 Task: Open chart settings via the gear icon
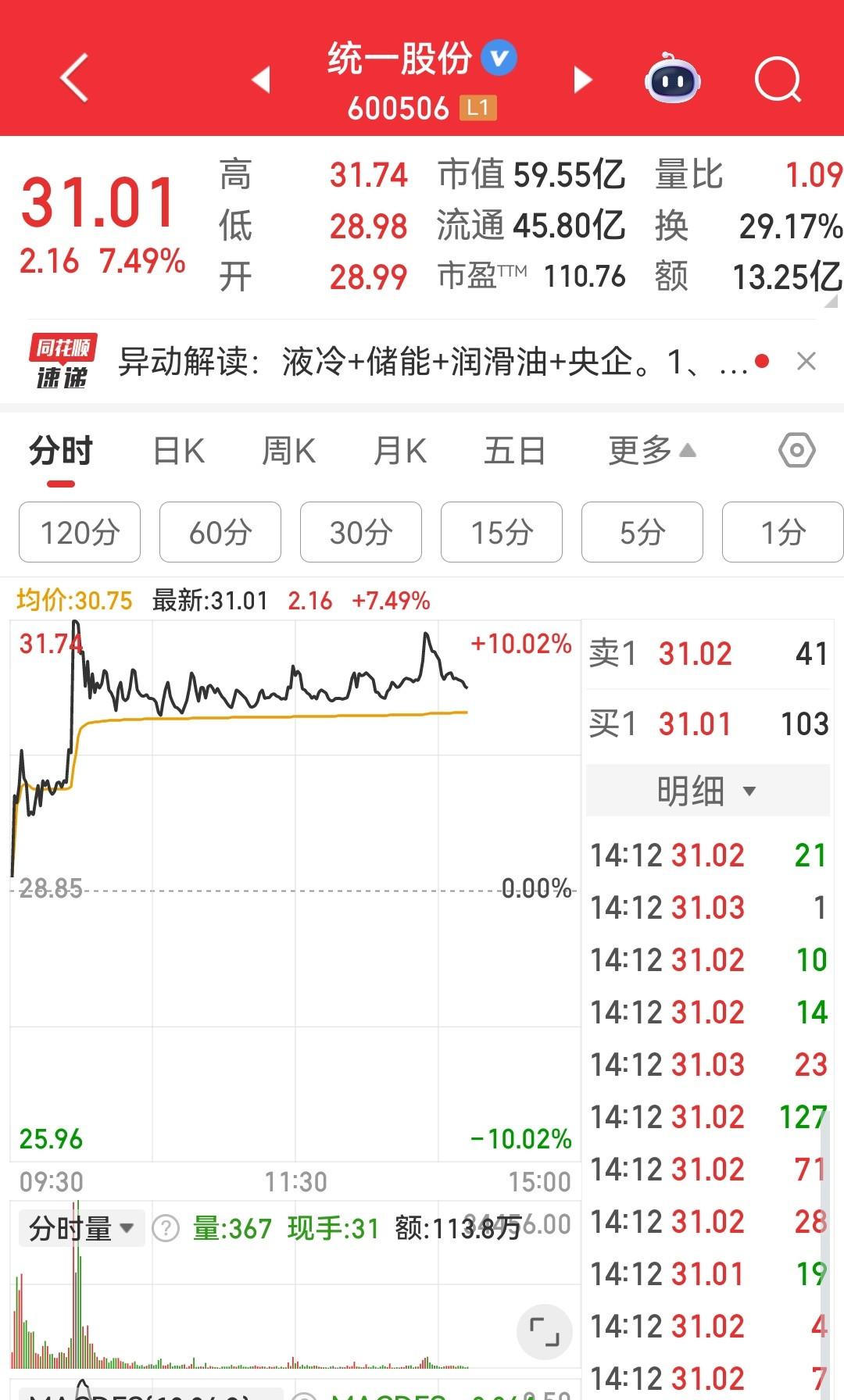(796, 450)
